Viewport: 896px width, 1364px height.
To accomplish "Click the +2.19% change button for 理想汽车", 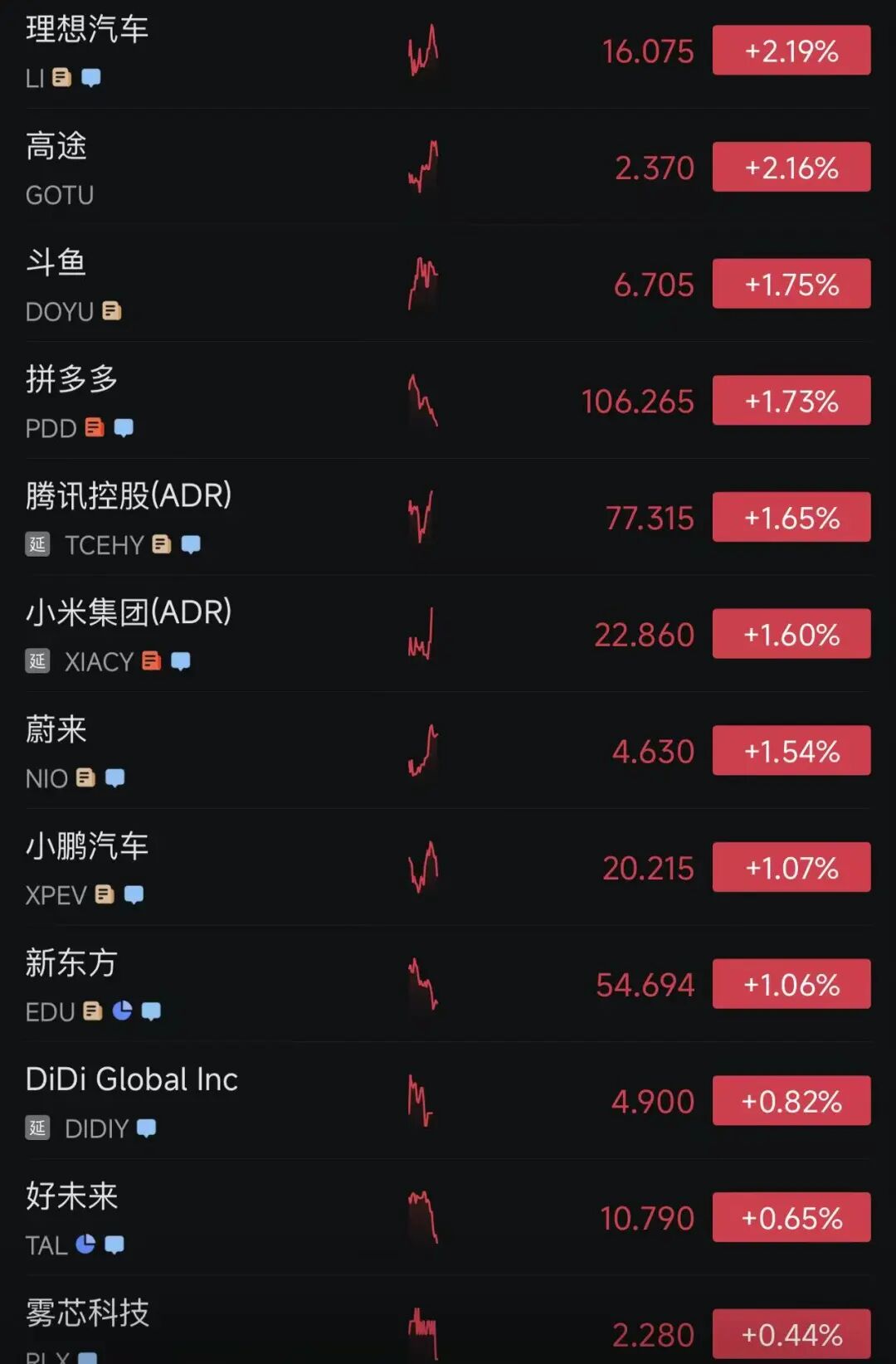I will pos(791,49).
